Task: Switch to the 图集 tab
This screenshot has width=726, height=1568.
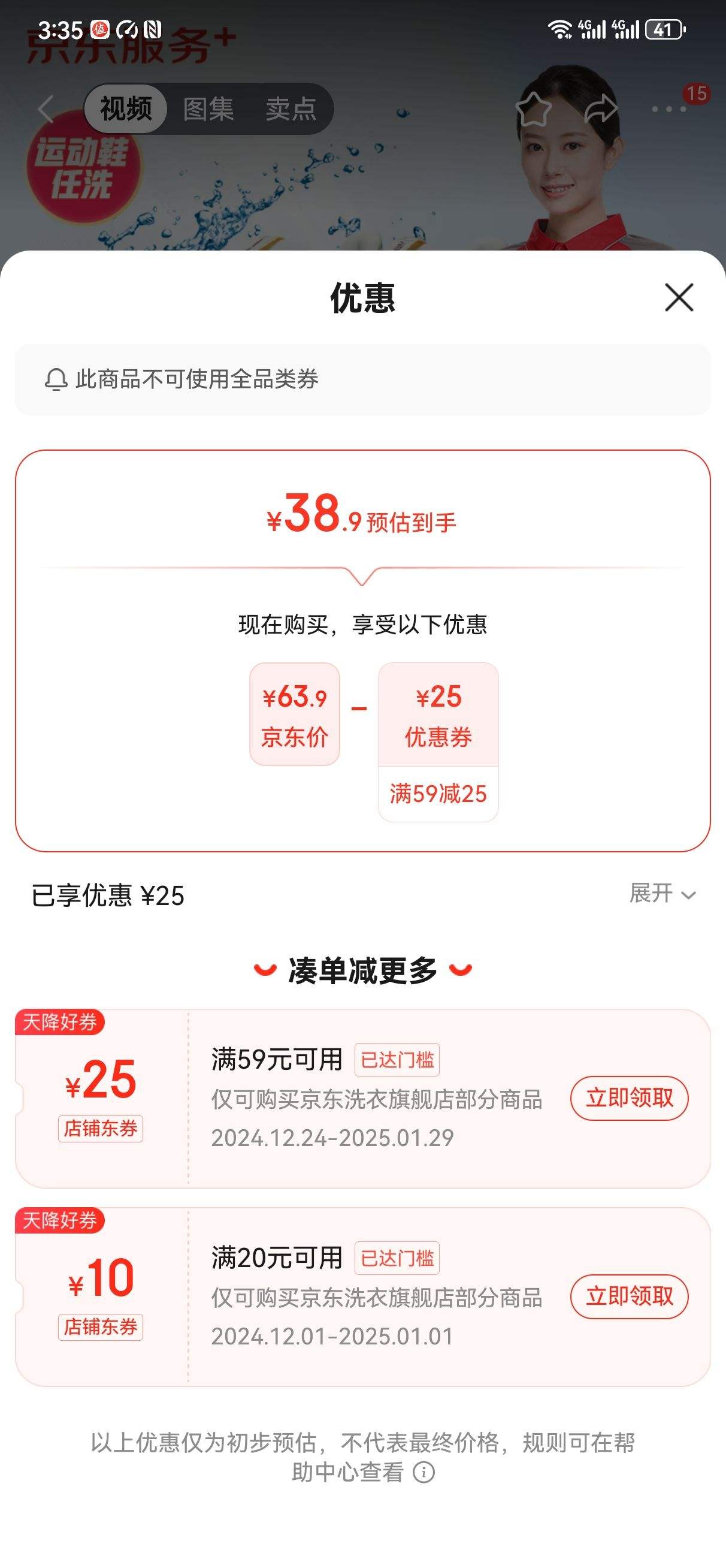Action: (x=208, y=110)
